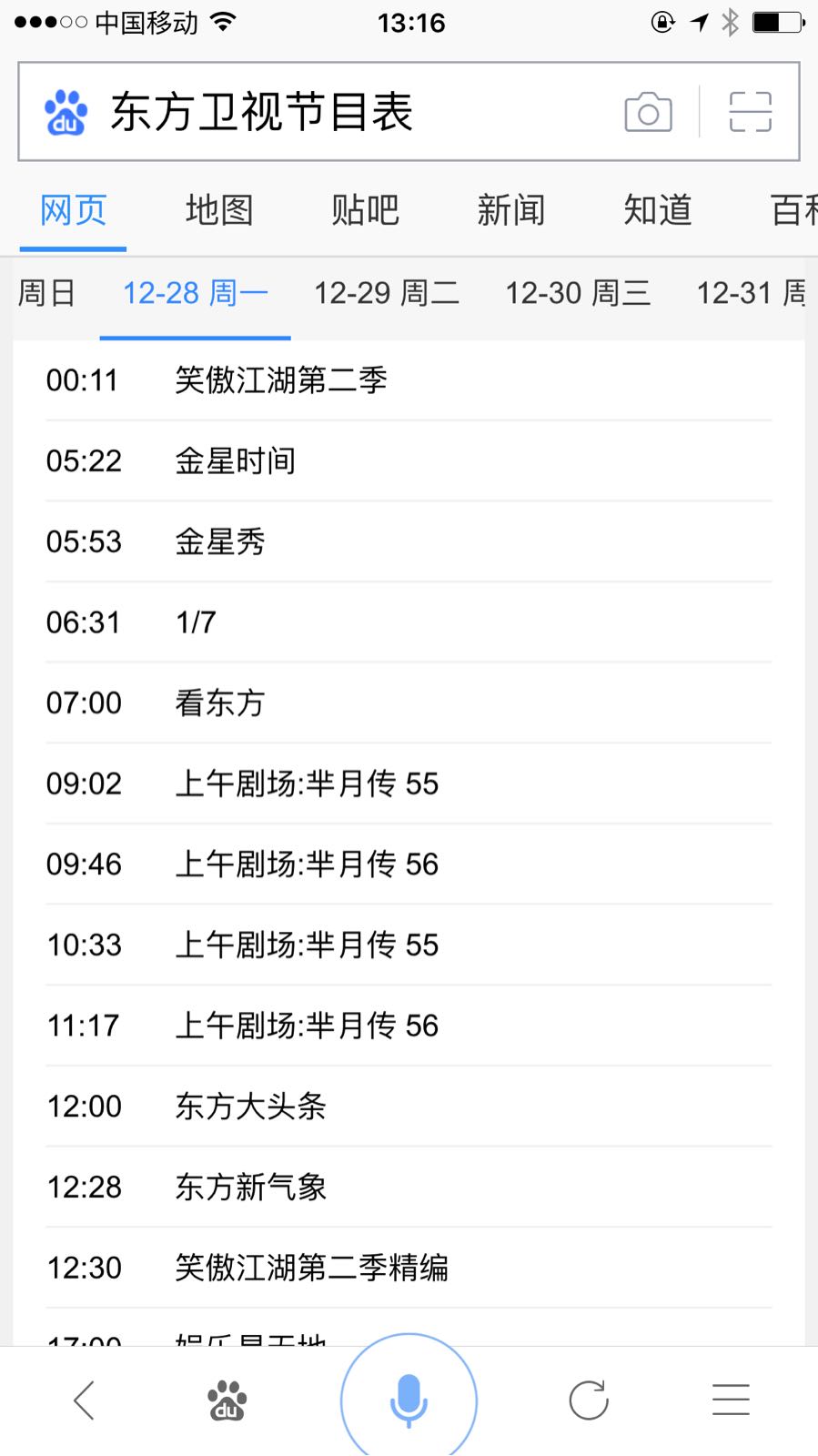Switch to the 地图 tab

(x=219, y=210)
